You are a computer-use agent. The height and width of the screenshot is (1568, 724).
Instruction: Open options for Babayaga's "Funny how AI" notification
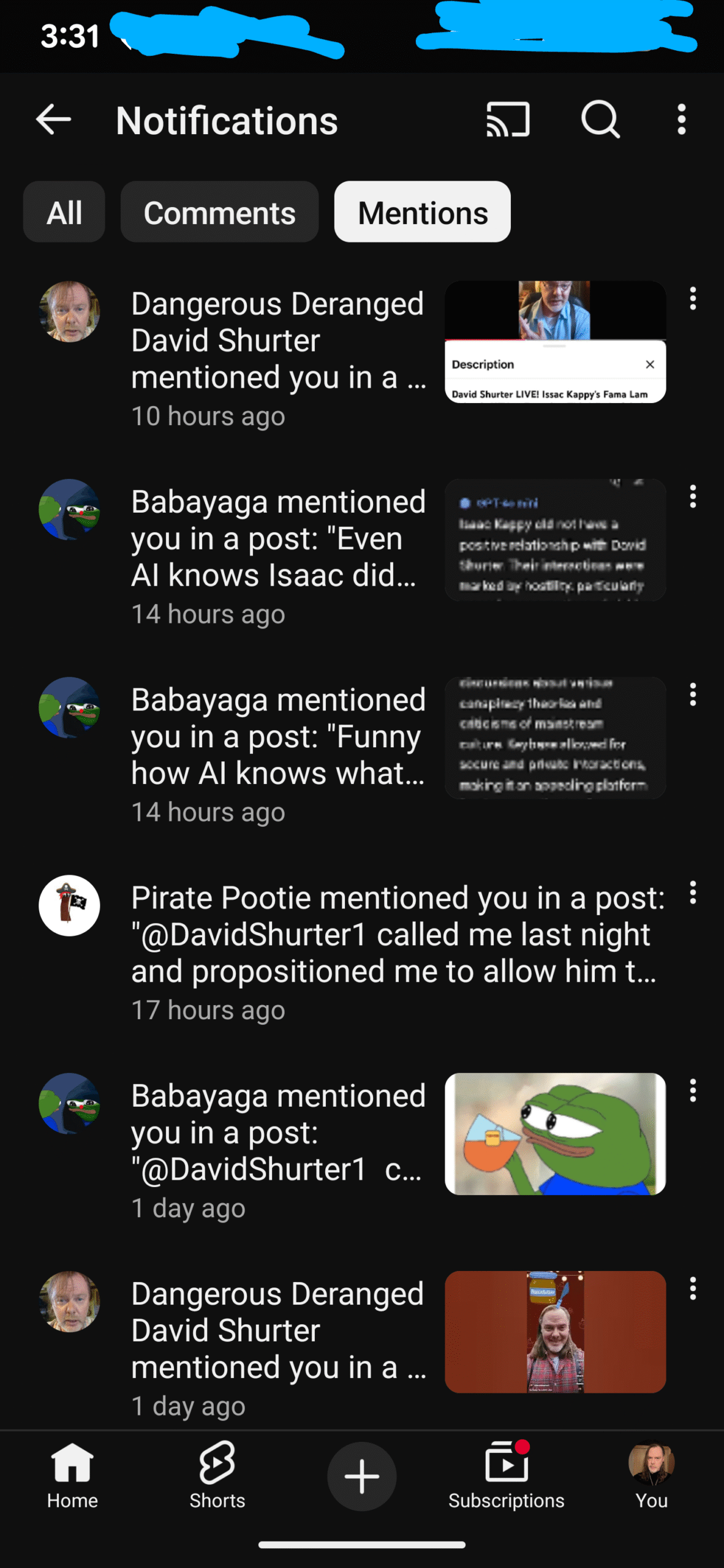click(x=693, y=695)
